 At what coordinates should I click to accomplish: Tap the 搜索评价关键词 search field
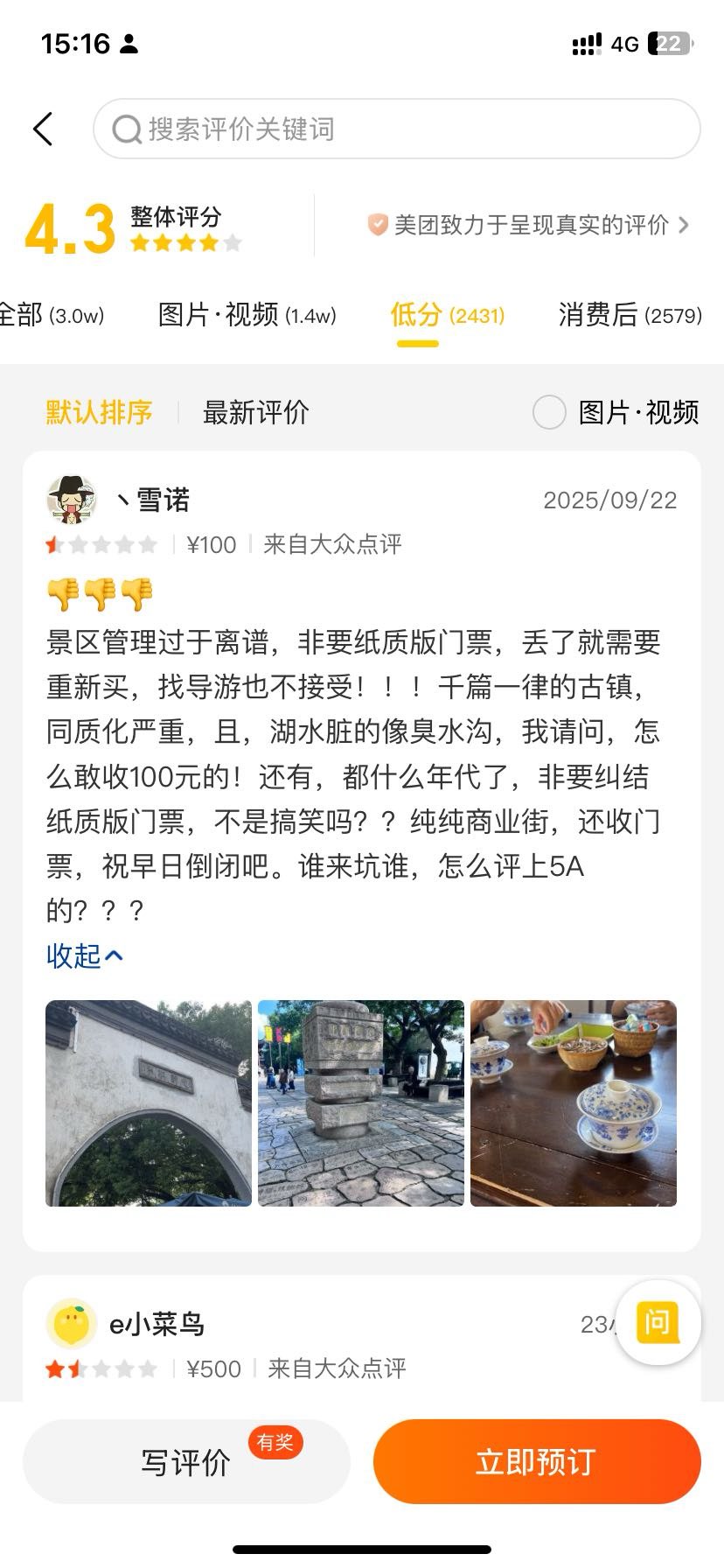click(396, 129)
